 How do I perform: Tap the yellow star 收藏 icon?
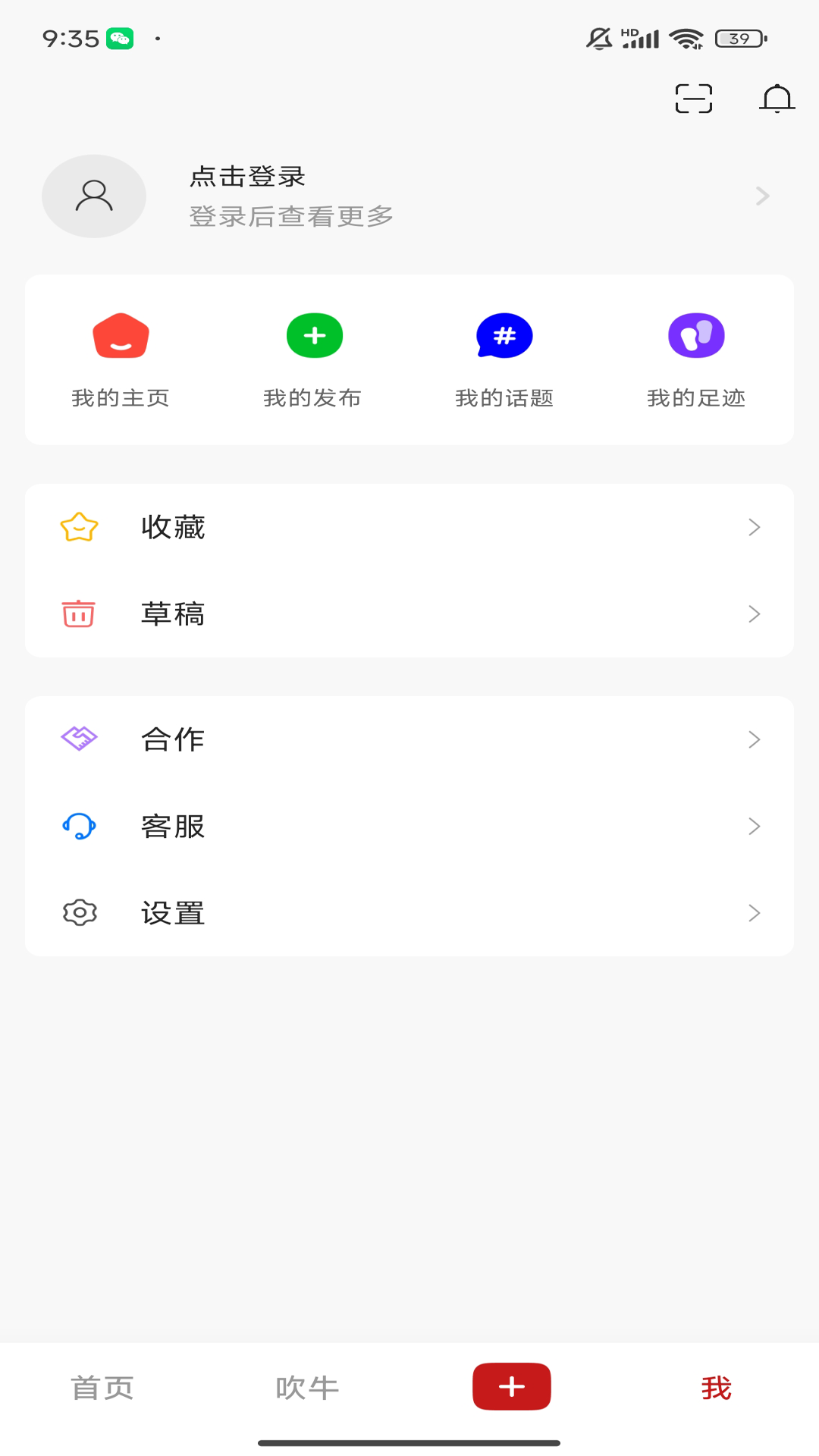coord(80,528)
